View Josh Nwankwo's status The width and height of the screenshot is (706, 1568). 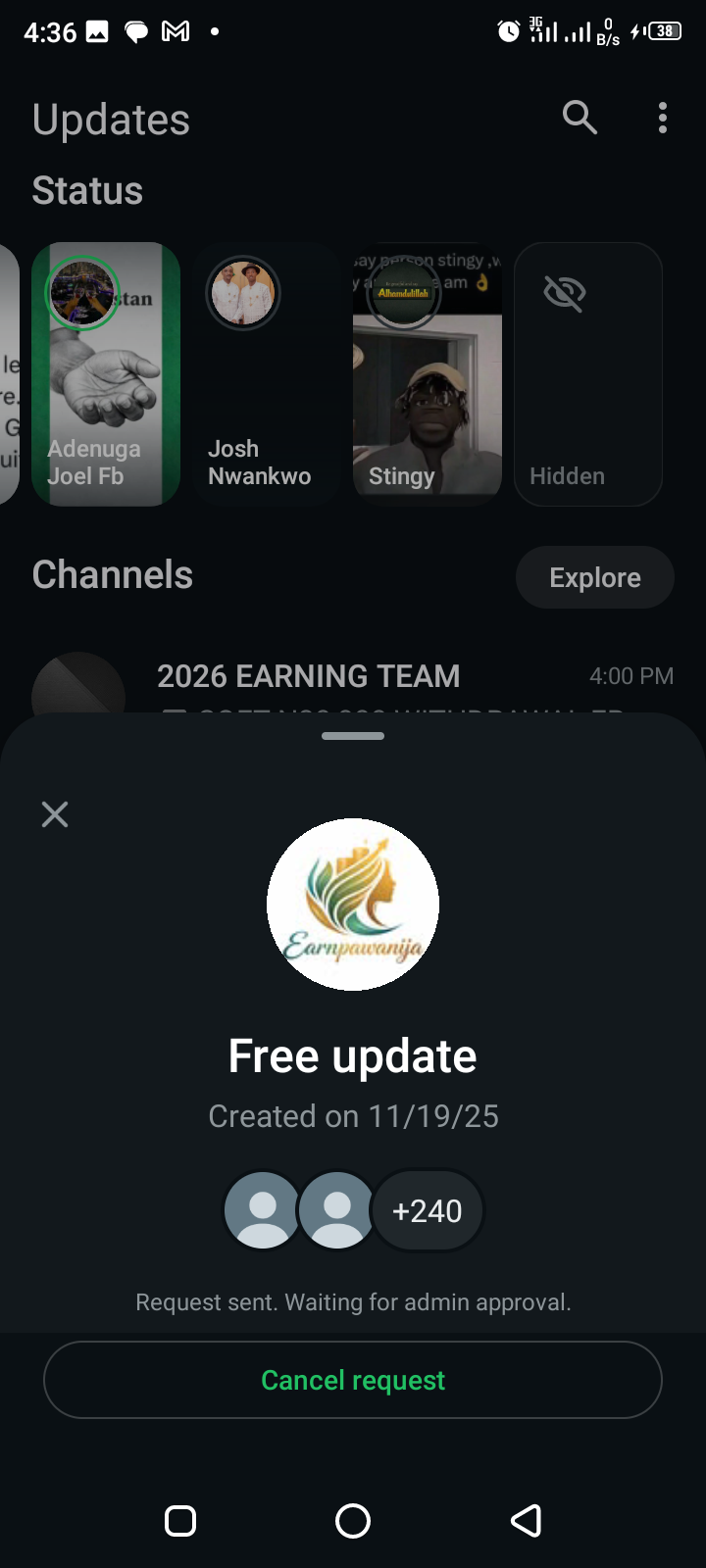(266, 374)
